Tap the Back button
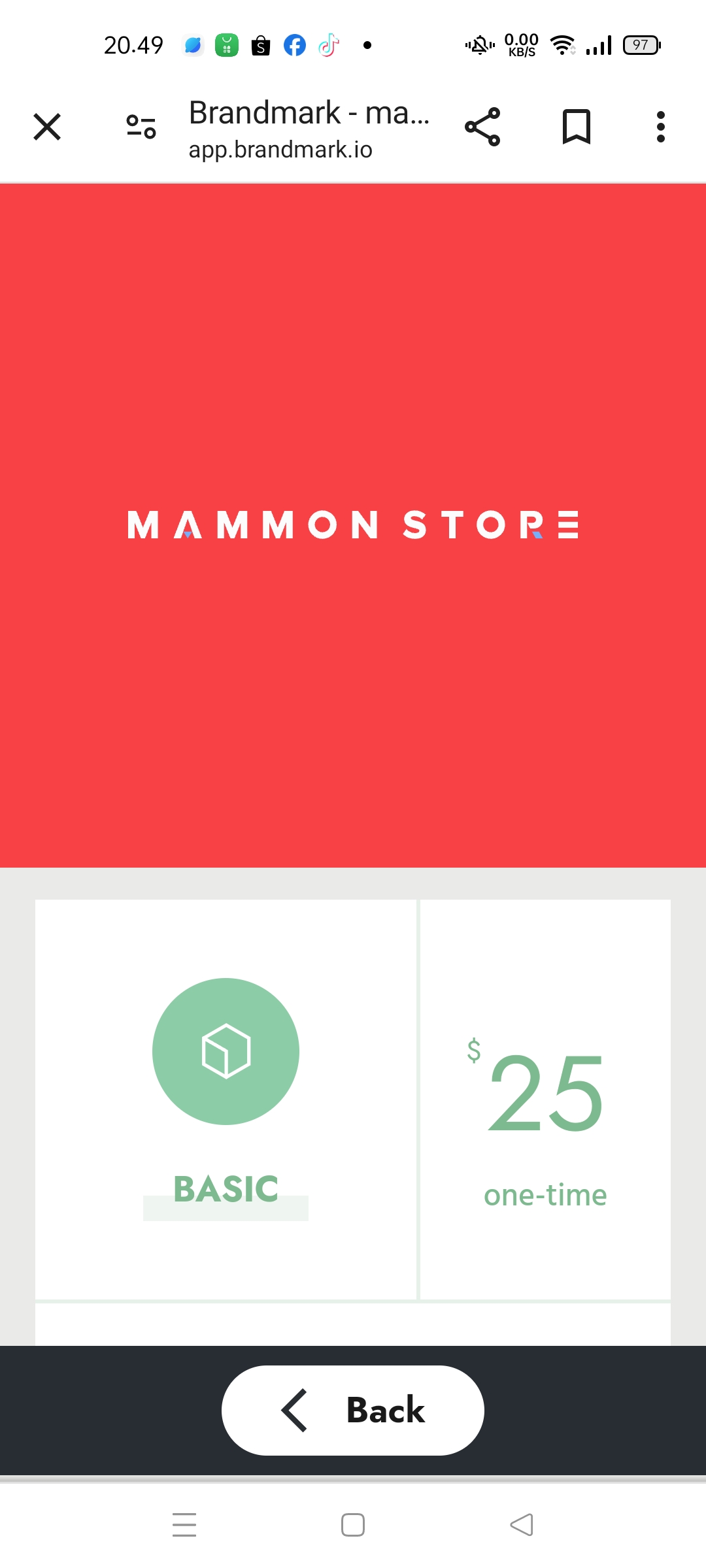 click(353, 1410)
